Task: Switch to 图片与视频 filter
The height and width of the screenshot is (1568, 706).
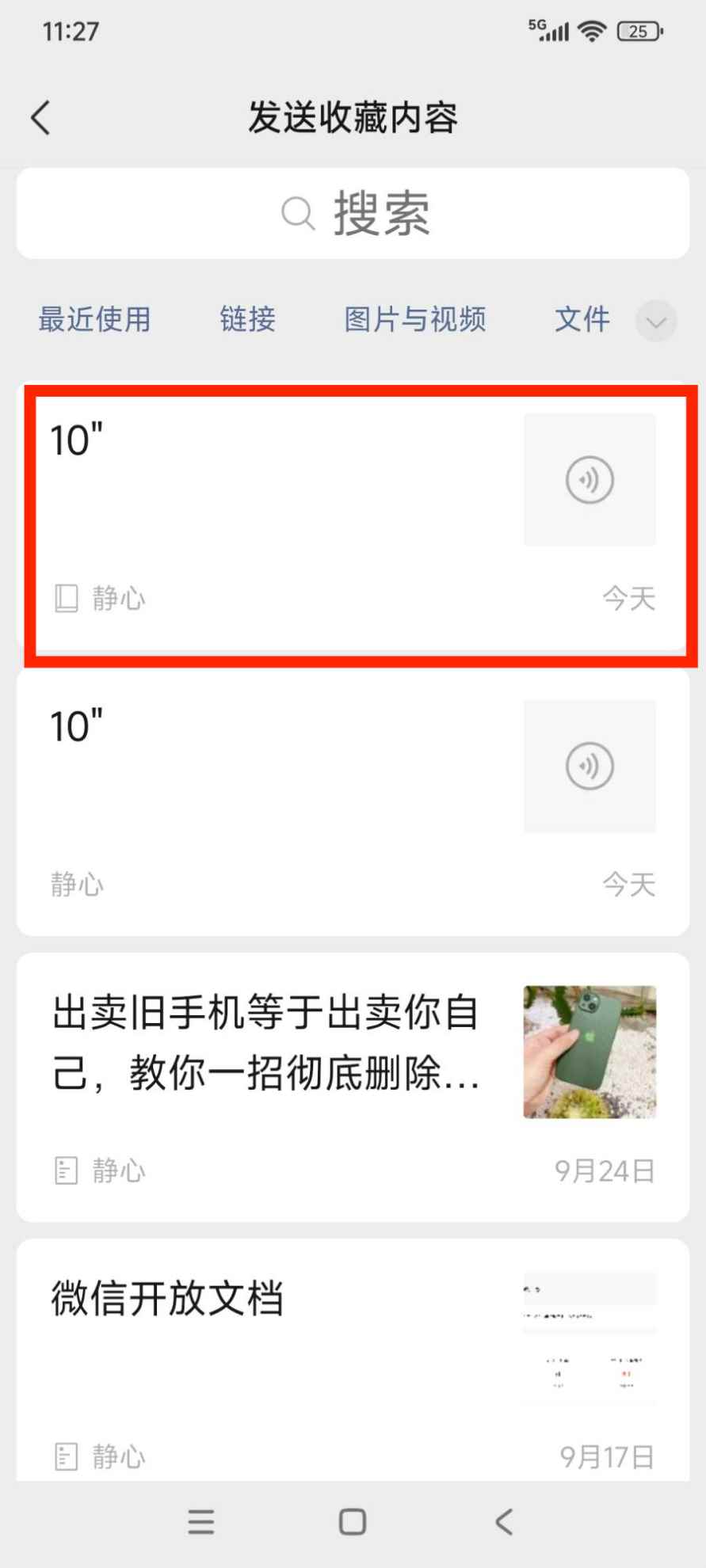Action: (x=414, y=320)
